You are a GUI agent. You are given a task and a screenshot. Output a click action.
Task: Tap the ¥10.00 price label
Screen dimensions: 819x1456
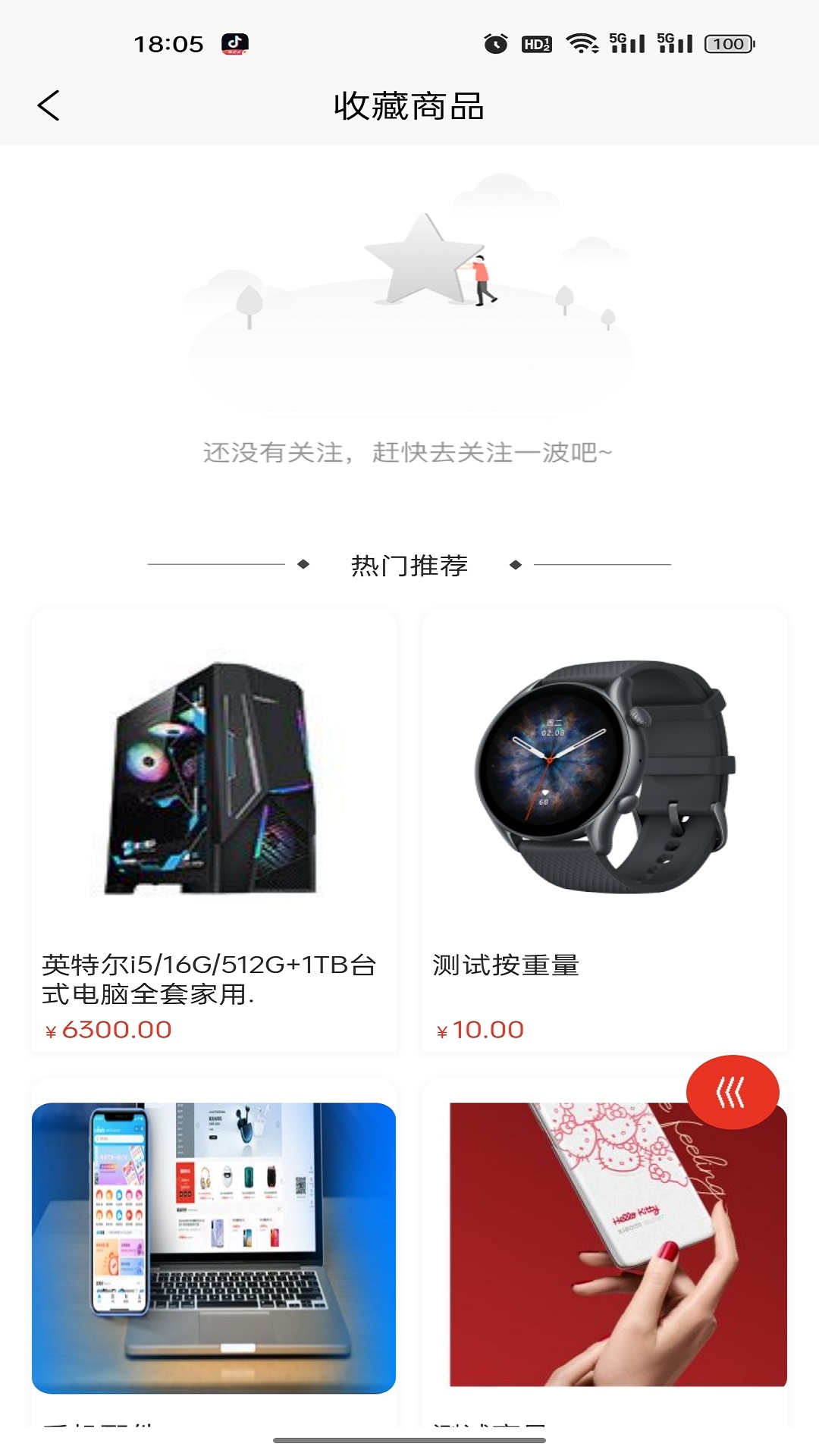[x=478, y=1029]
